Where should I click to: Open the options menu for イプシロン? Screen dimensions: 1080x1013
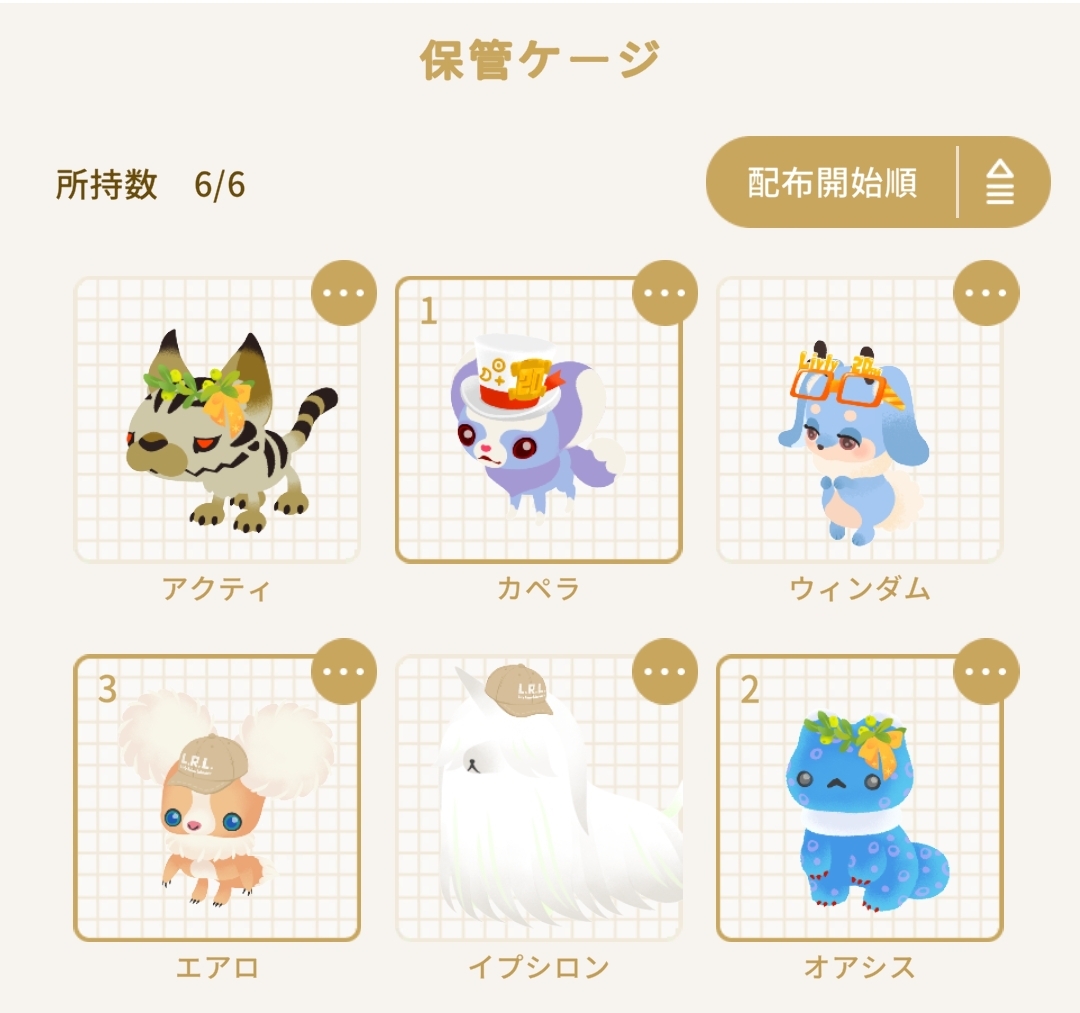(666, 671)
